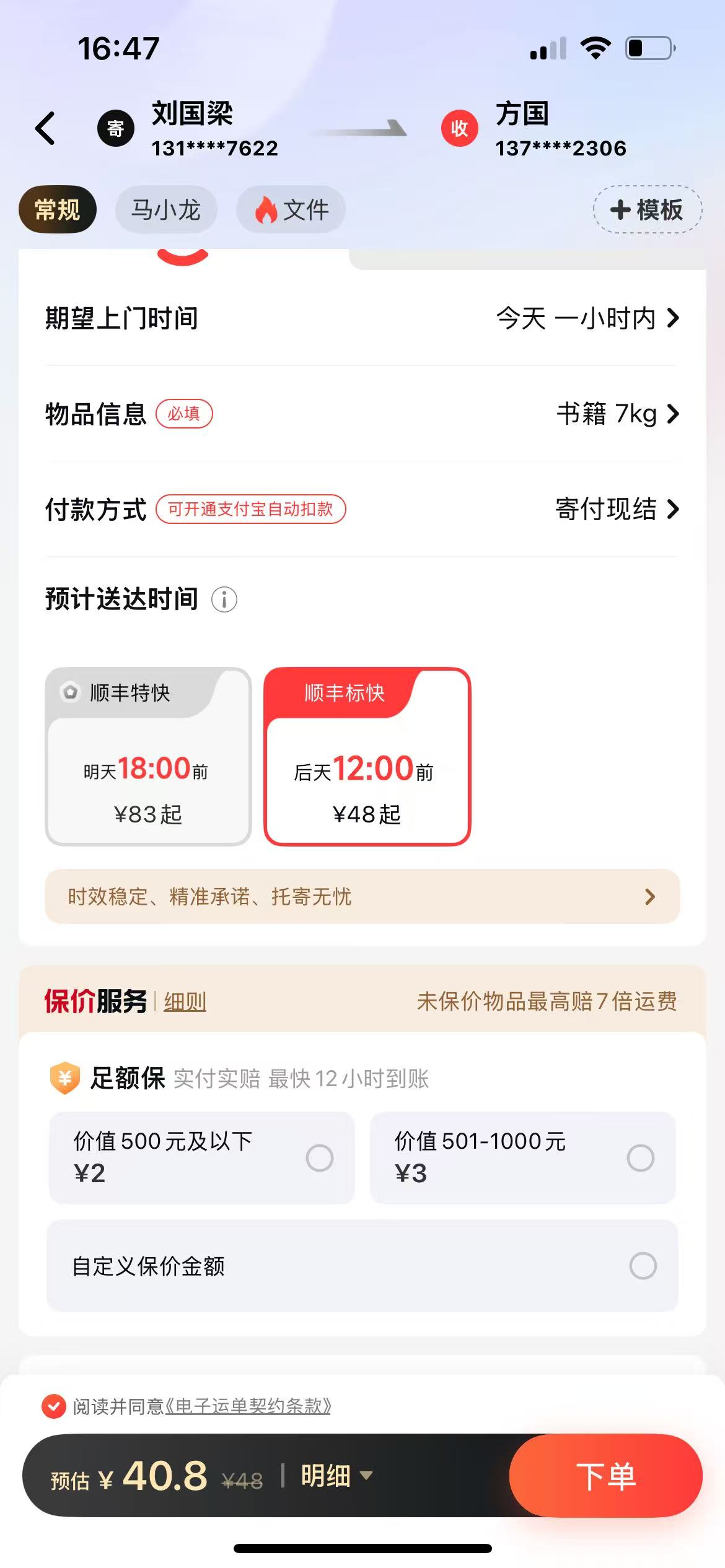Screen dimensions: 725x1568
Task: Select insurance for 价值500元及以下
Action: [x=319, y=1157]
